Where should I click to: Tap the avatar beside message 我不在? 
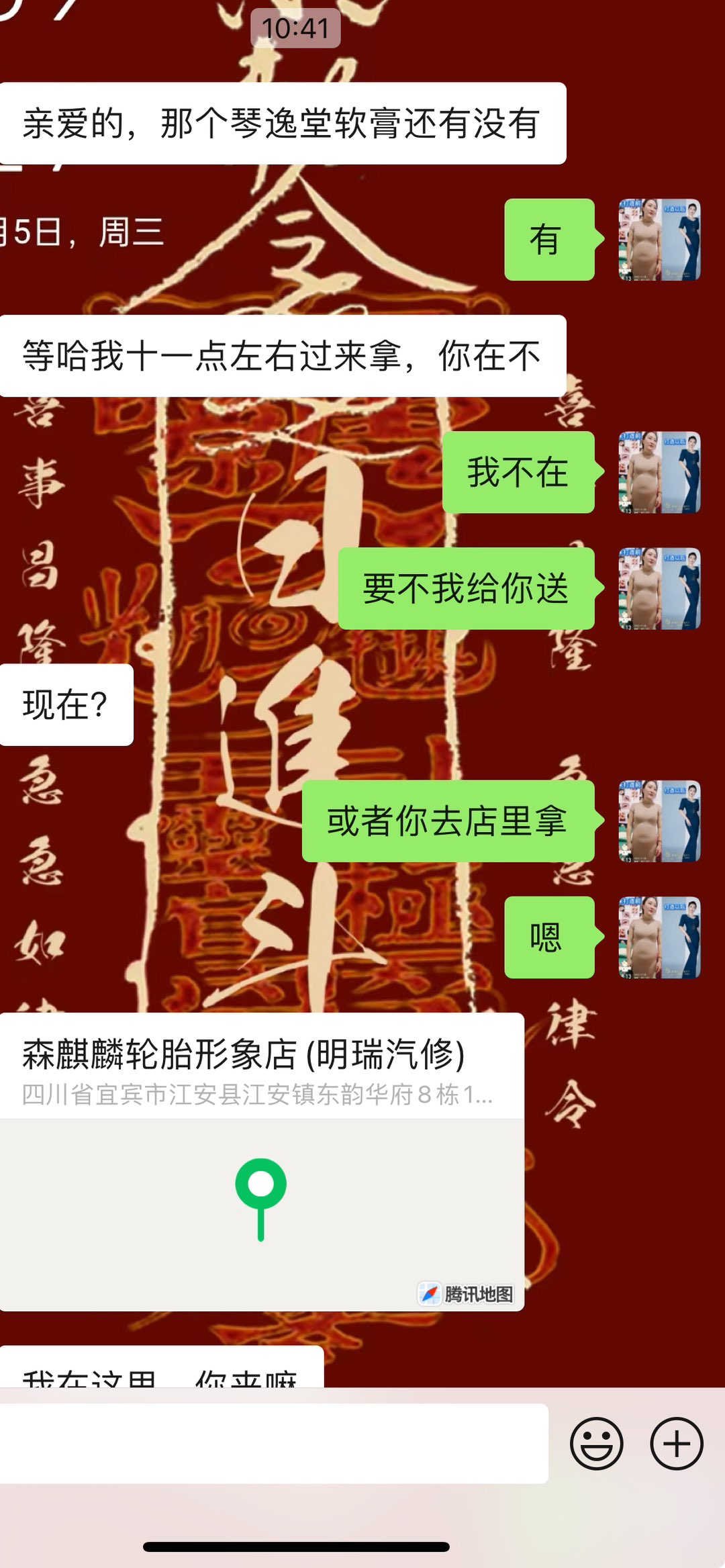tap(659, 472)
